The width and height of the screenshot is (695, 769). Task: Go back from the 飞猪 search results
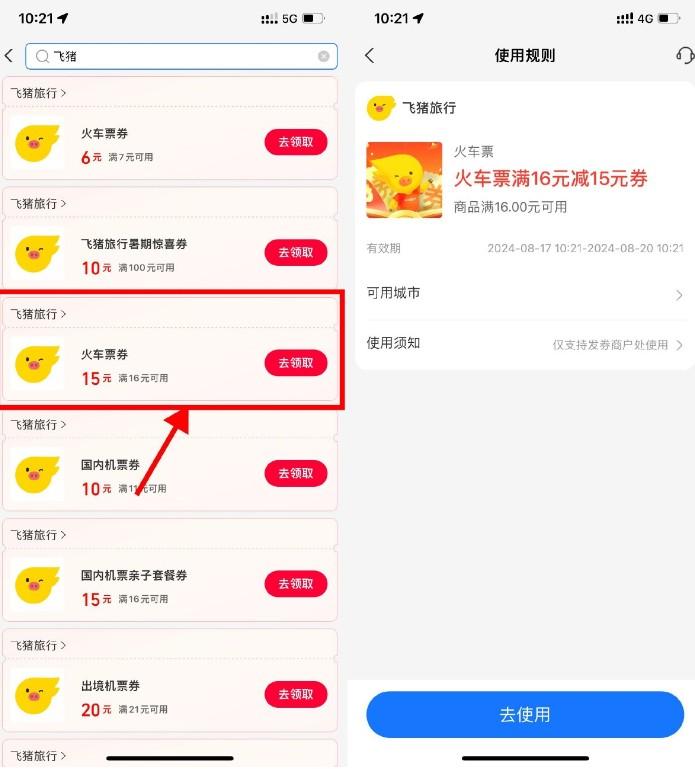point(9,57)
